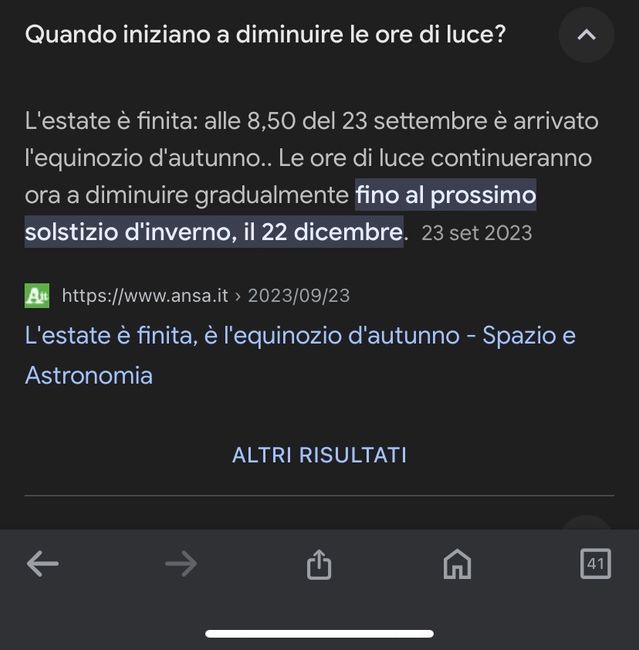639x650 pixels.
Task: Collapse the 'Quando iniziano a diminuire' question
Action: tap(586, 35)
